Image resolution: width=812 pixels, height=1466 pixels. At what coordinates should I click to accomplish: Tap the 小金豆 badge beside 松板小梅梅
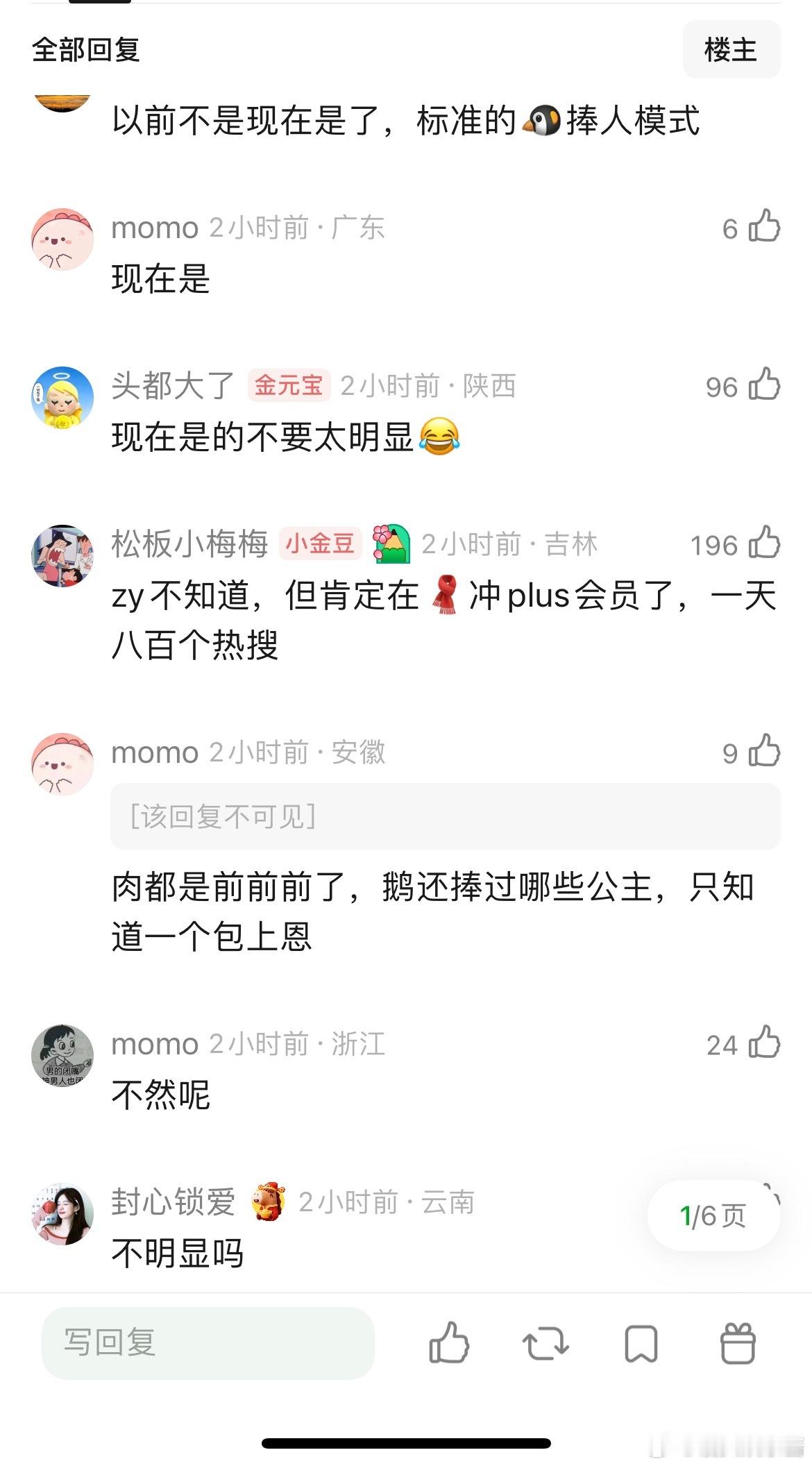[x=322, y=544]
